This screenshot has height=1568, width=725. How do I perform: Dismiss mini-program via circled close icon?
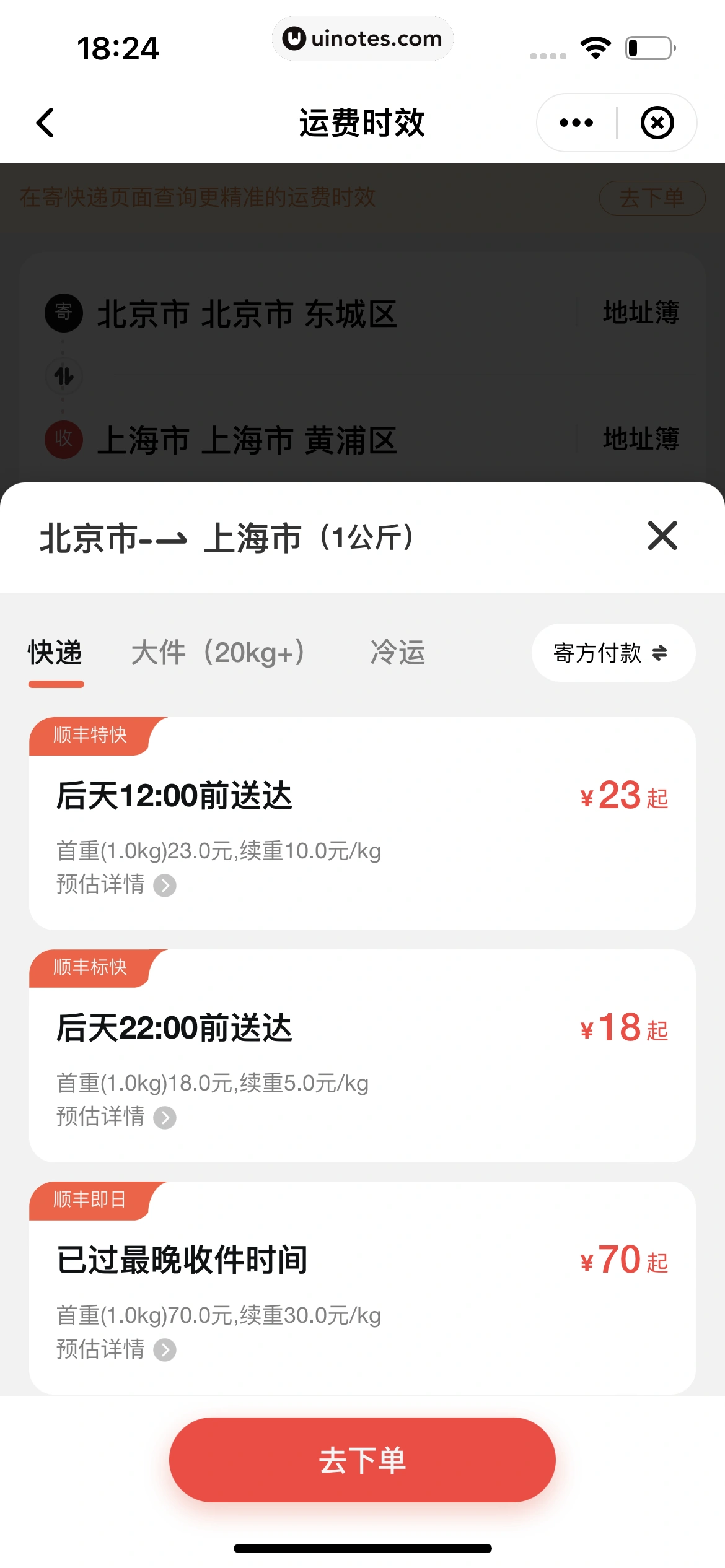(x=657, y=122)
